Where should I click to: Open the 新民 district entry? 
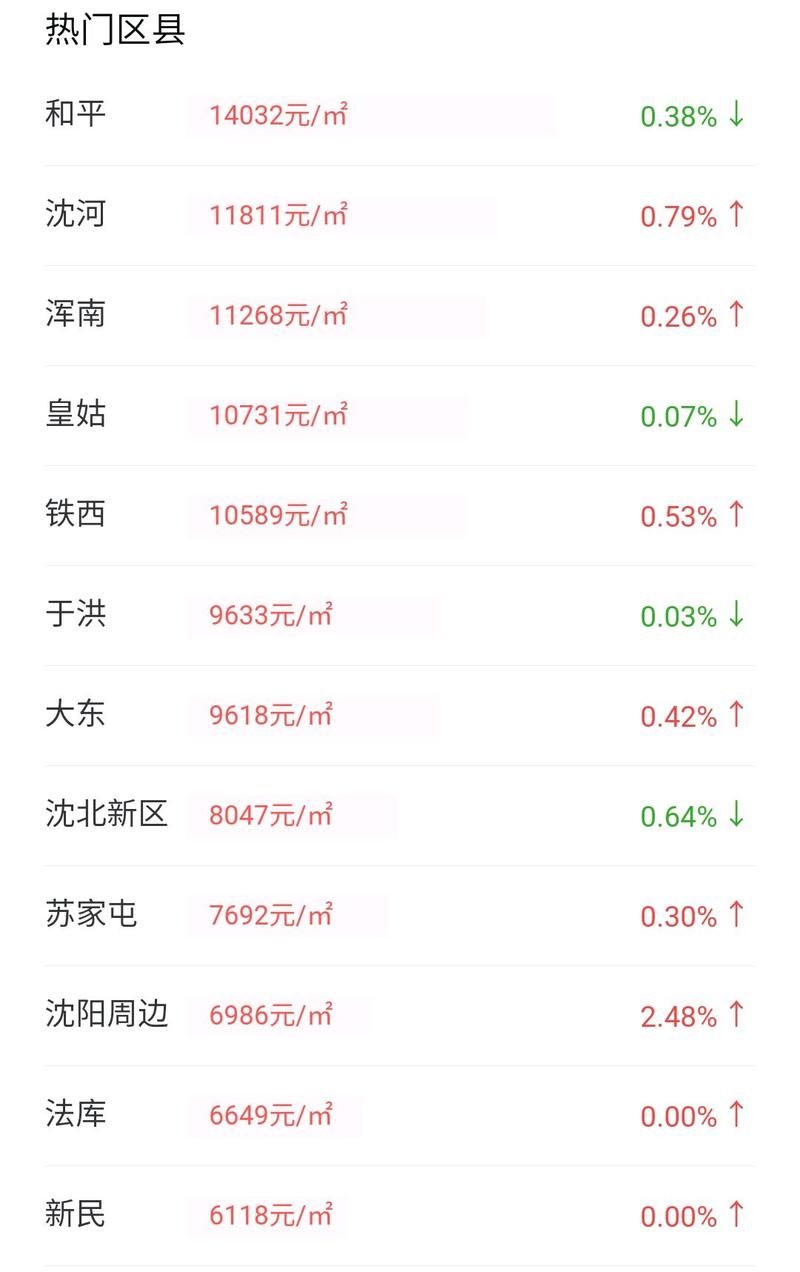coord(75,1216)
